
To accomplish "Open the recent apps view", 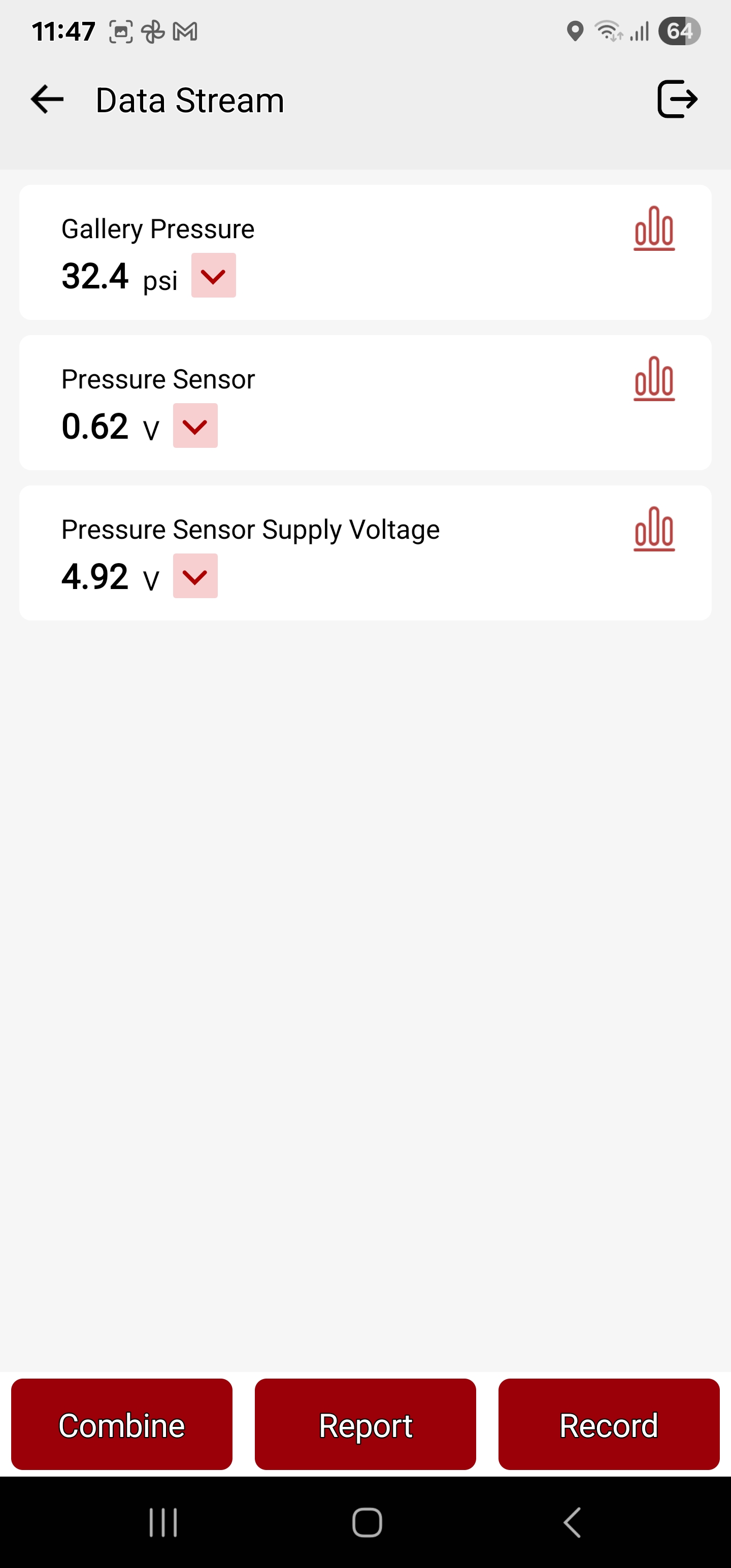I will pos(163,1523).
